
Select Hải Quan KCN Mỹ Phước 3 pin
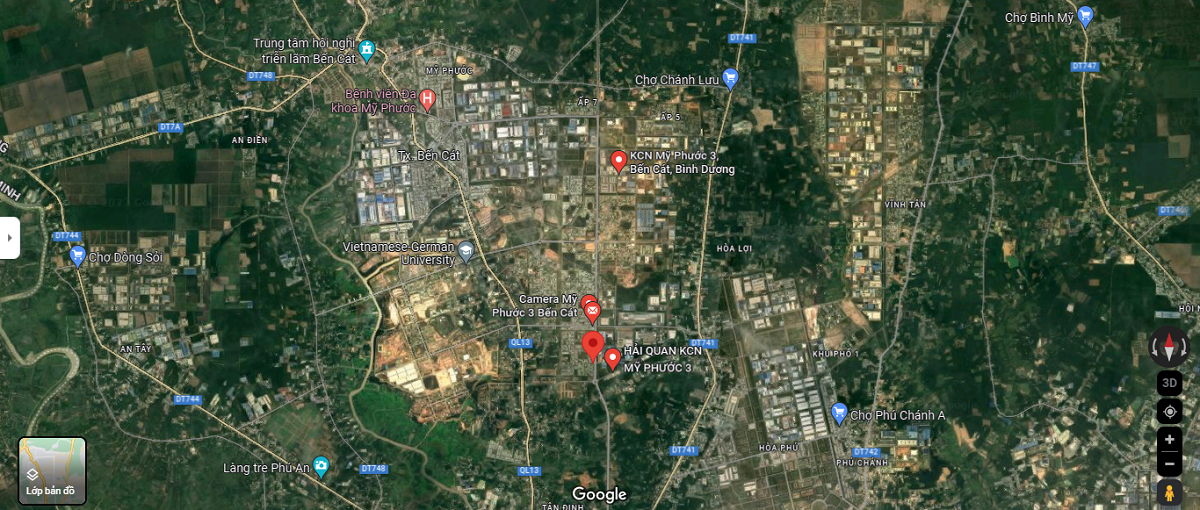[612, 357]
